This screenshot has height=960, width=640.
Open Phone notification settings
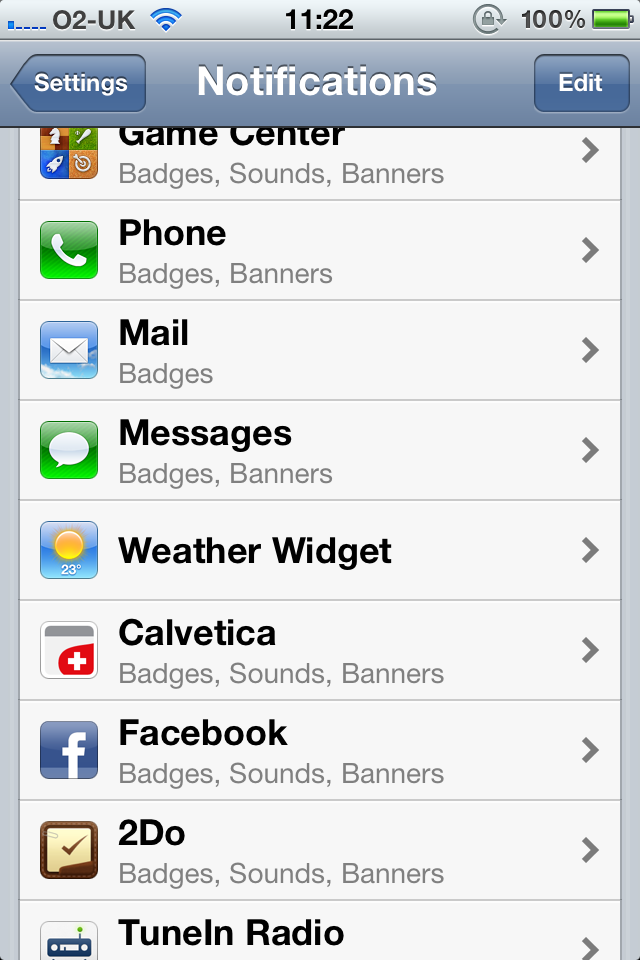tap(320, 250)
